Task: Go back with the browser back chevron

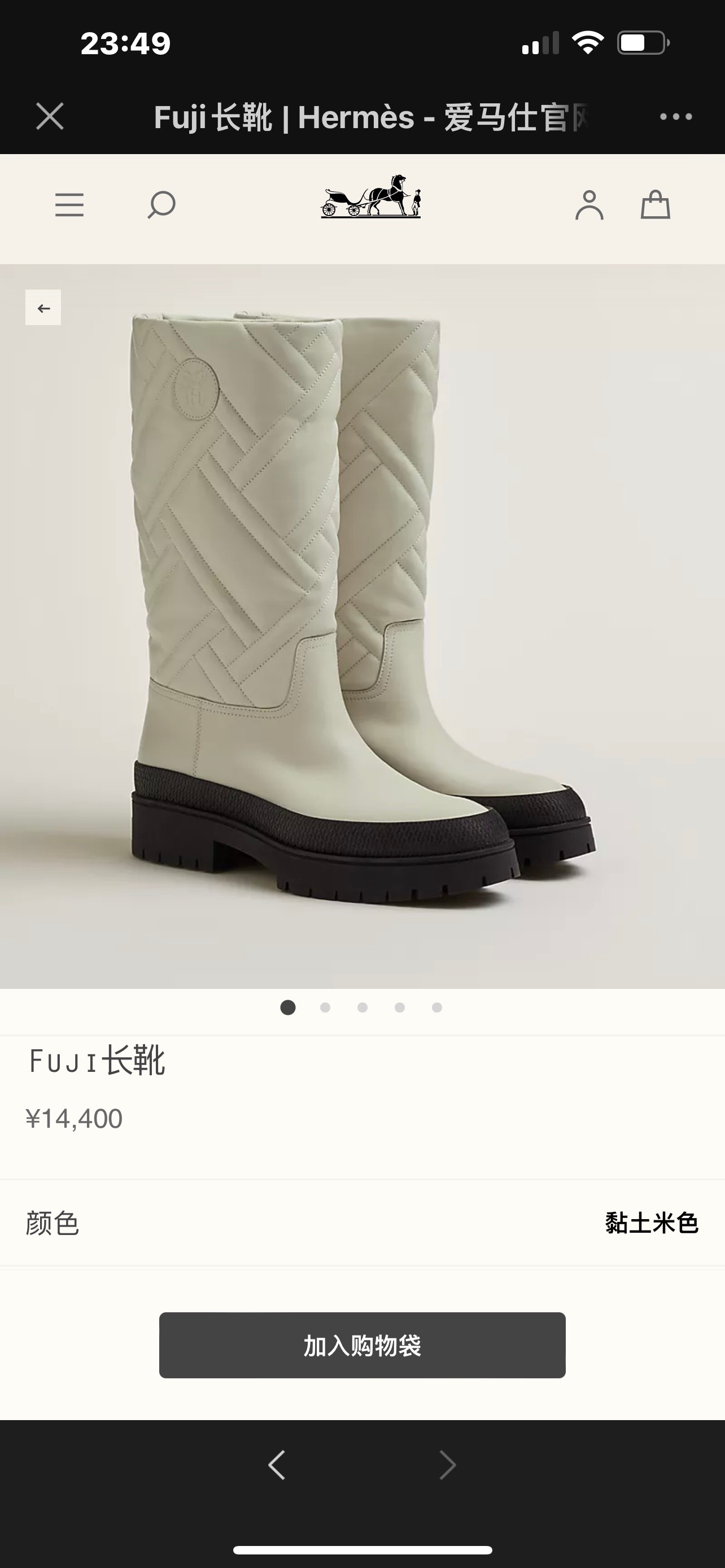Action: [277, 1465]
